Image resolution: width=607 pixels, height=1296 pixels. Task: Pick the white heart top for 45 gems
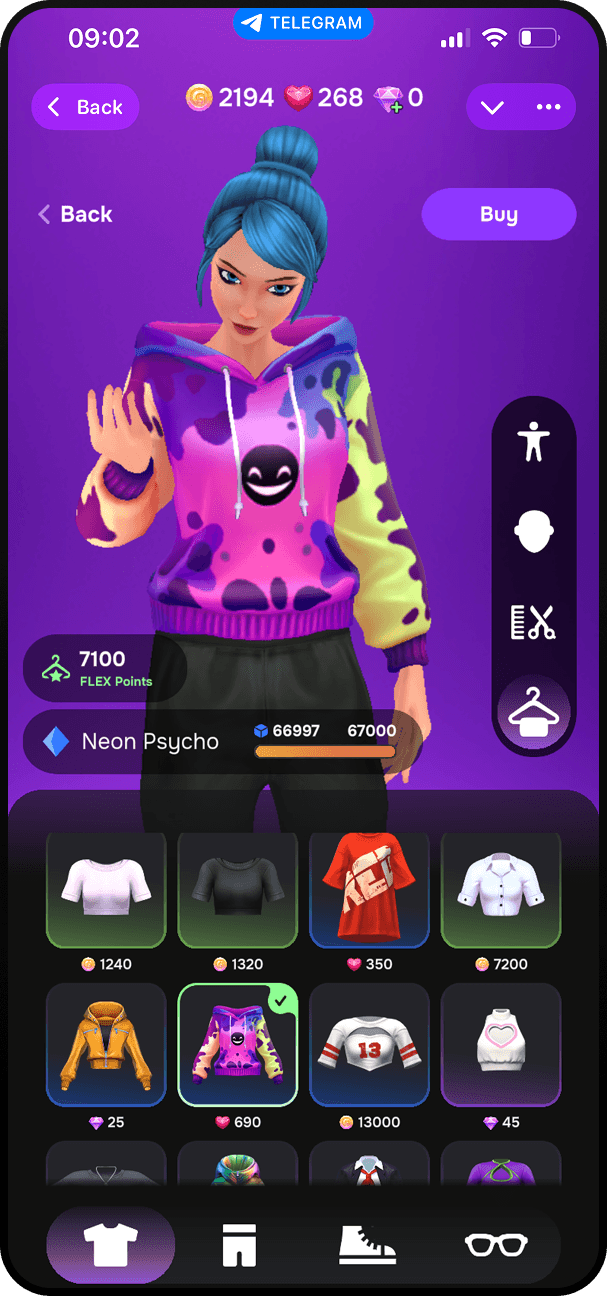pos(501,1044)
